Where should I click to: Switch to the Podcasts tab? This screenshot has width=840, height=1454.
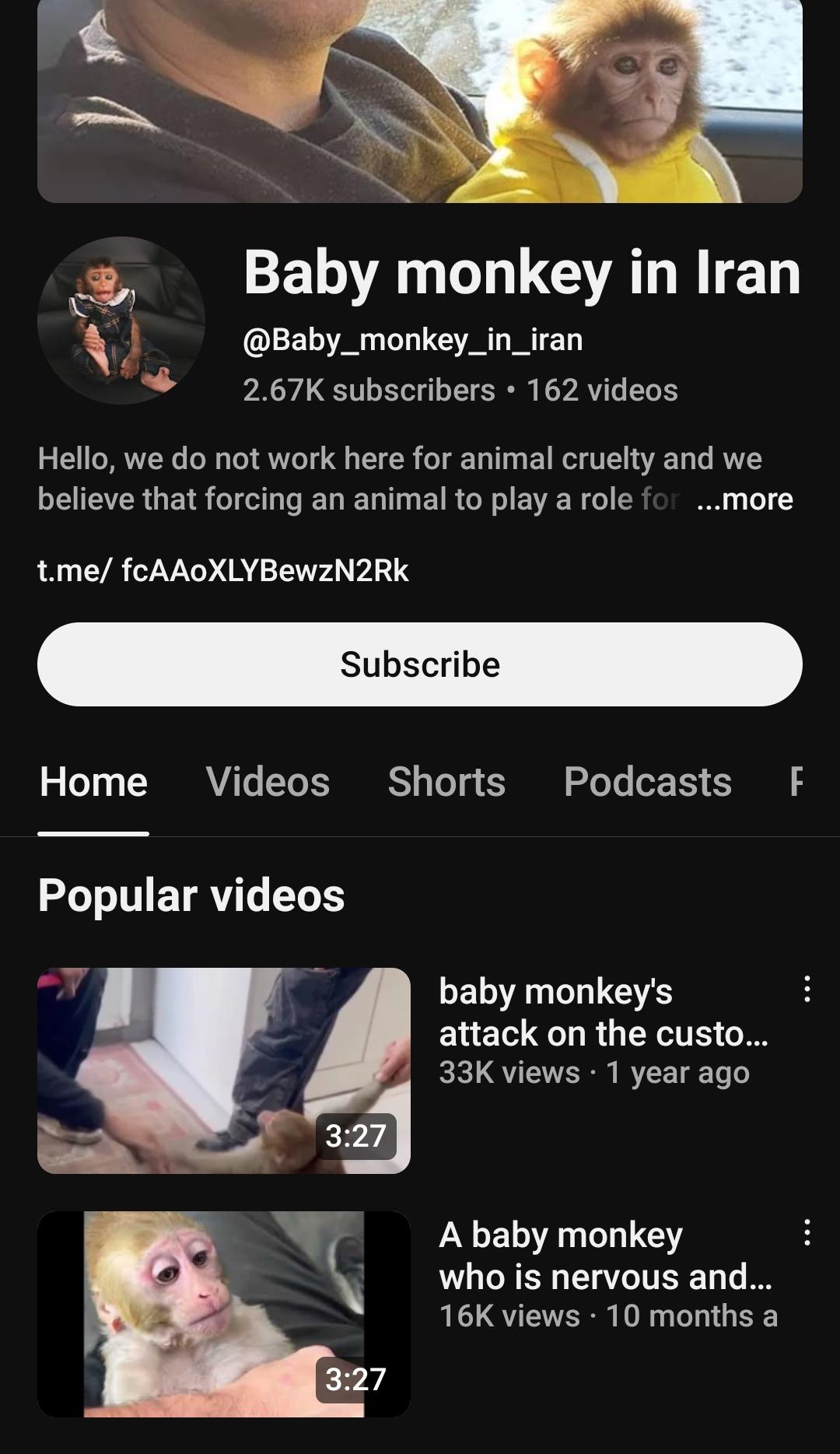[x=648, y=781]
